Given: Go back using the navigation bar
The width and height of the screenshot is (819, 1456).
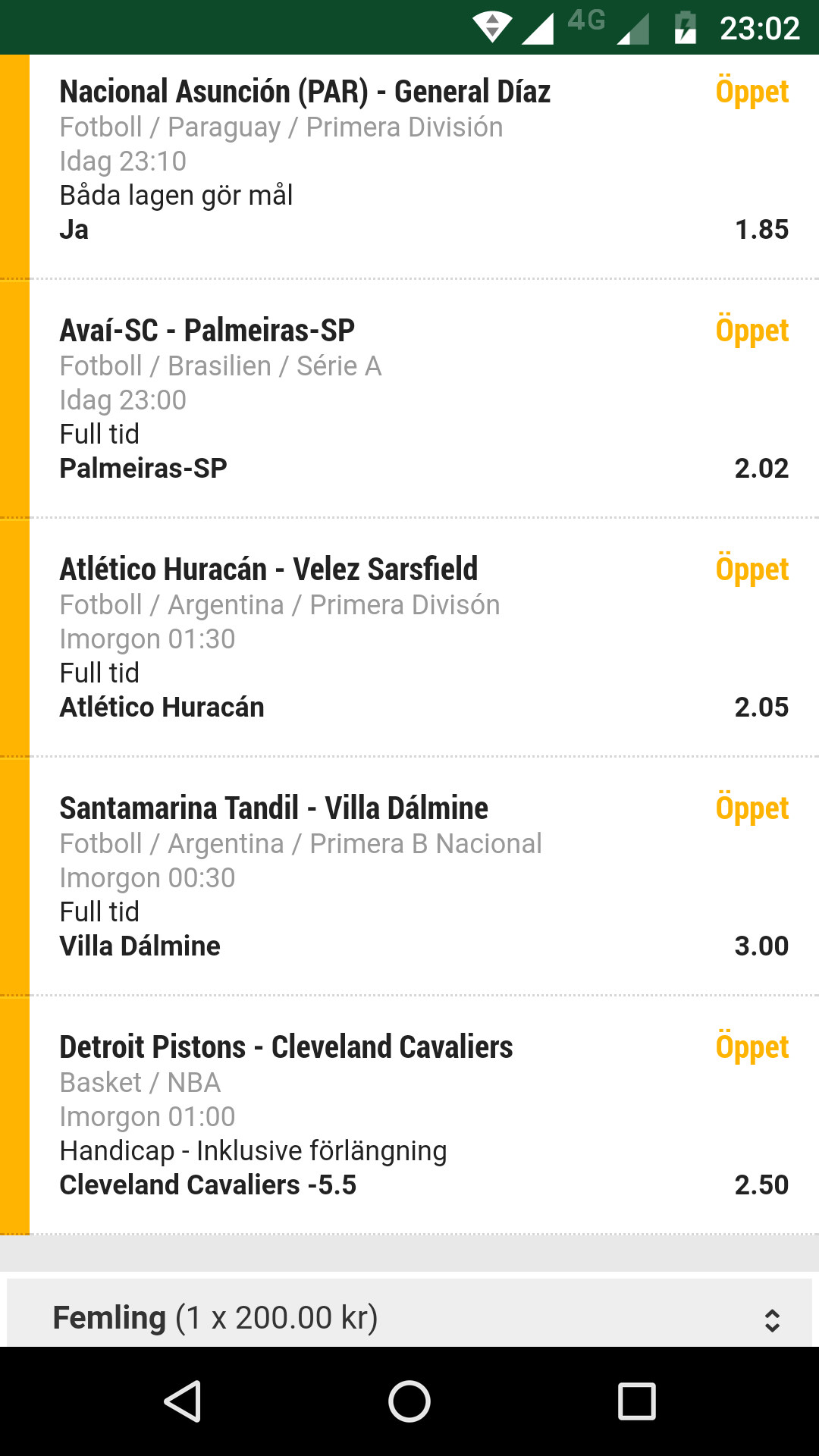Looking at the screenshot, I should coord(183,1401).
